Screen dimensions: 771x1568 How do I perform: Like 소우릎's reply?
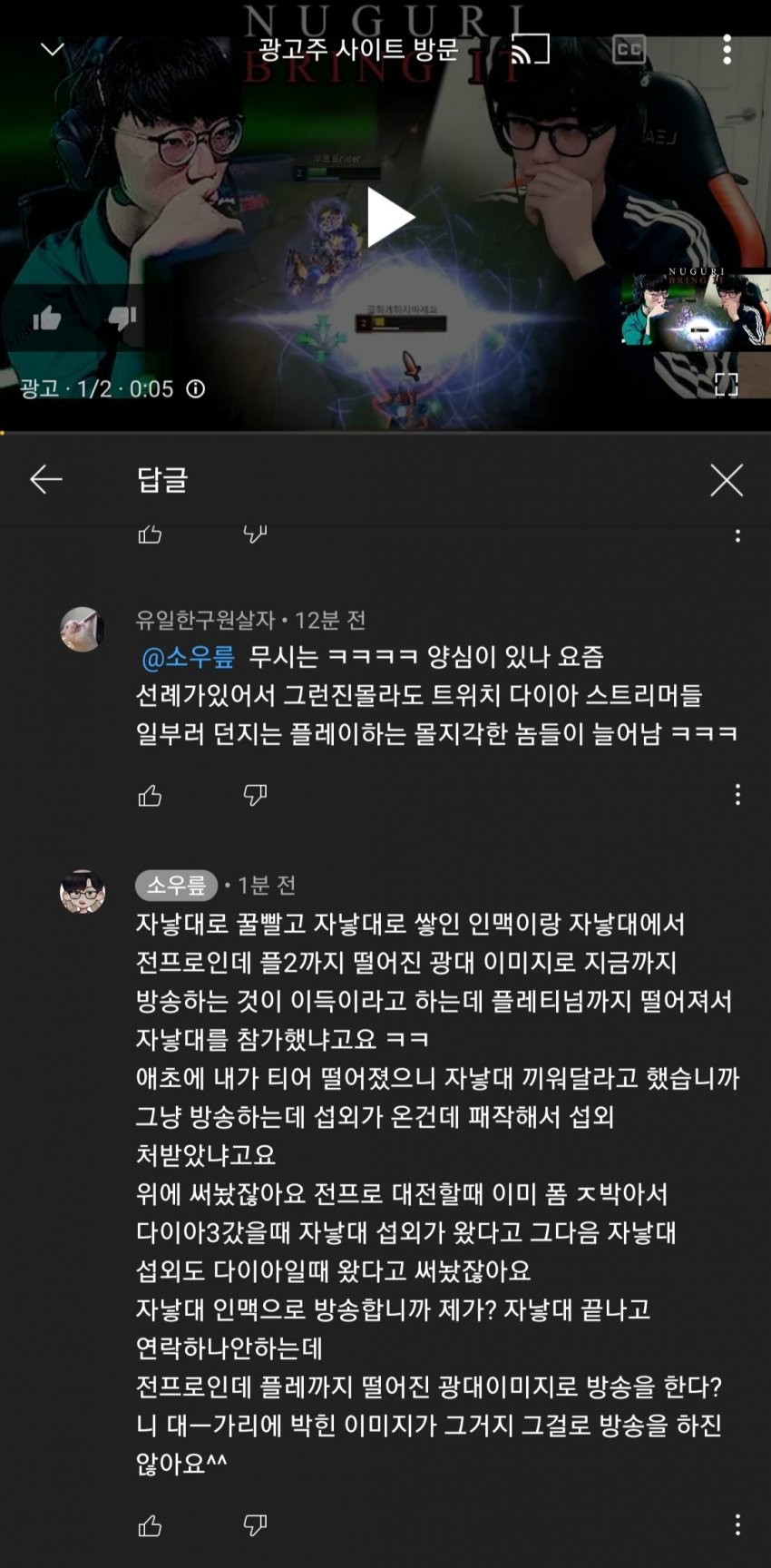(150, 1525)
